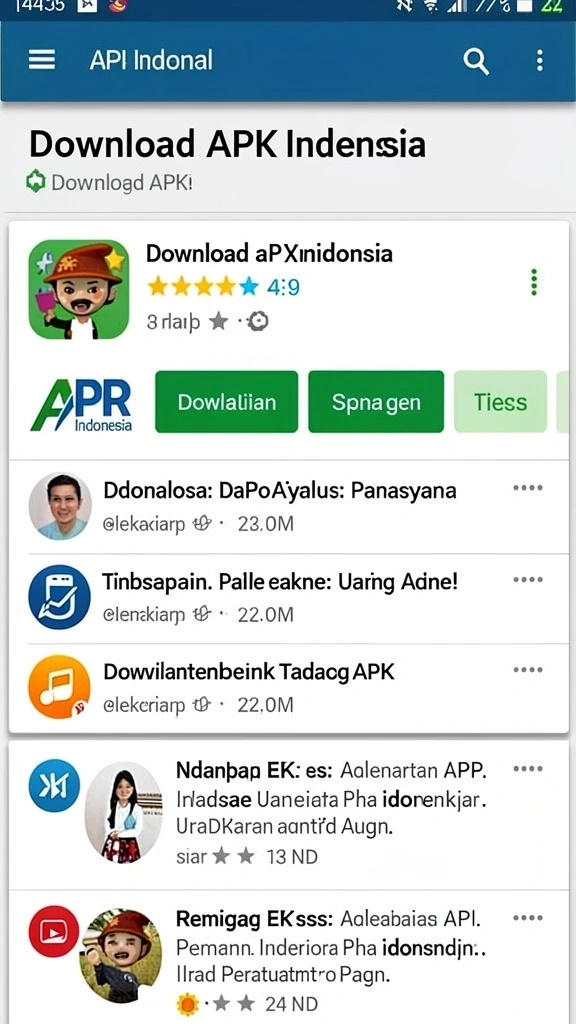
Task: Open the Remigag EKsss card
Action: (289, 957)
